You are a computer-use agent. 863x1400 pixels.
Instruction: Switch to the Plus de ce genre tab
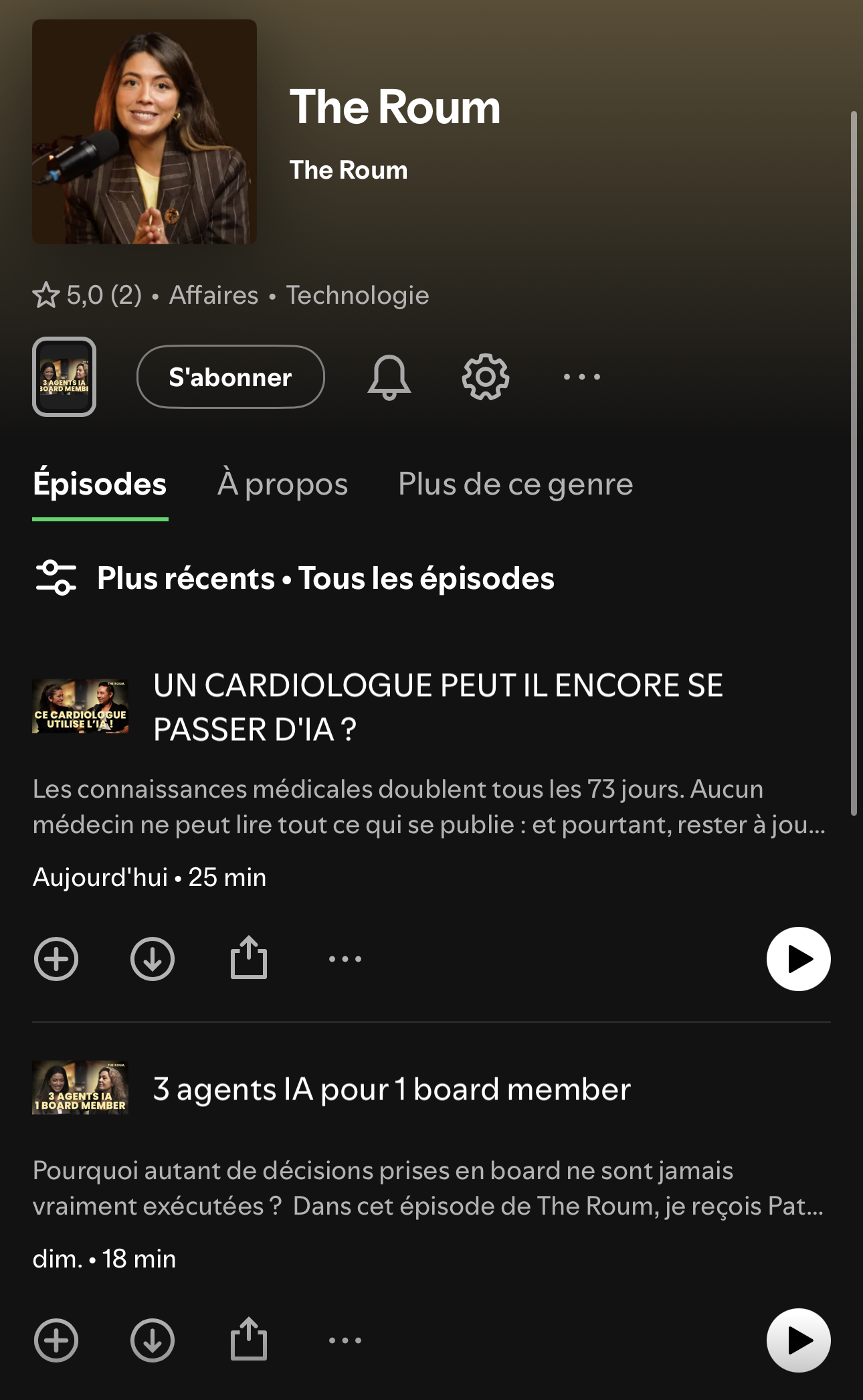point(516,484)
